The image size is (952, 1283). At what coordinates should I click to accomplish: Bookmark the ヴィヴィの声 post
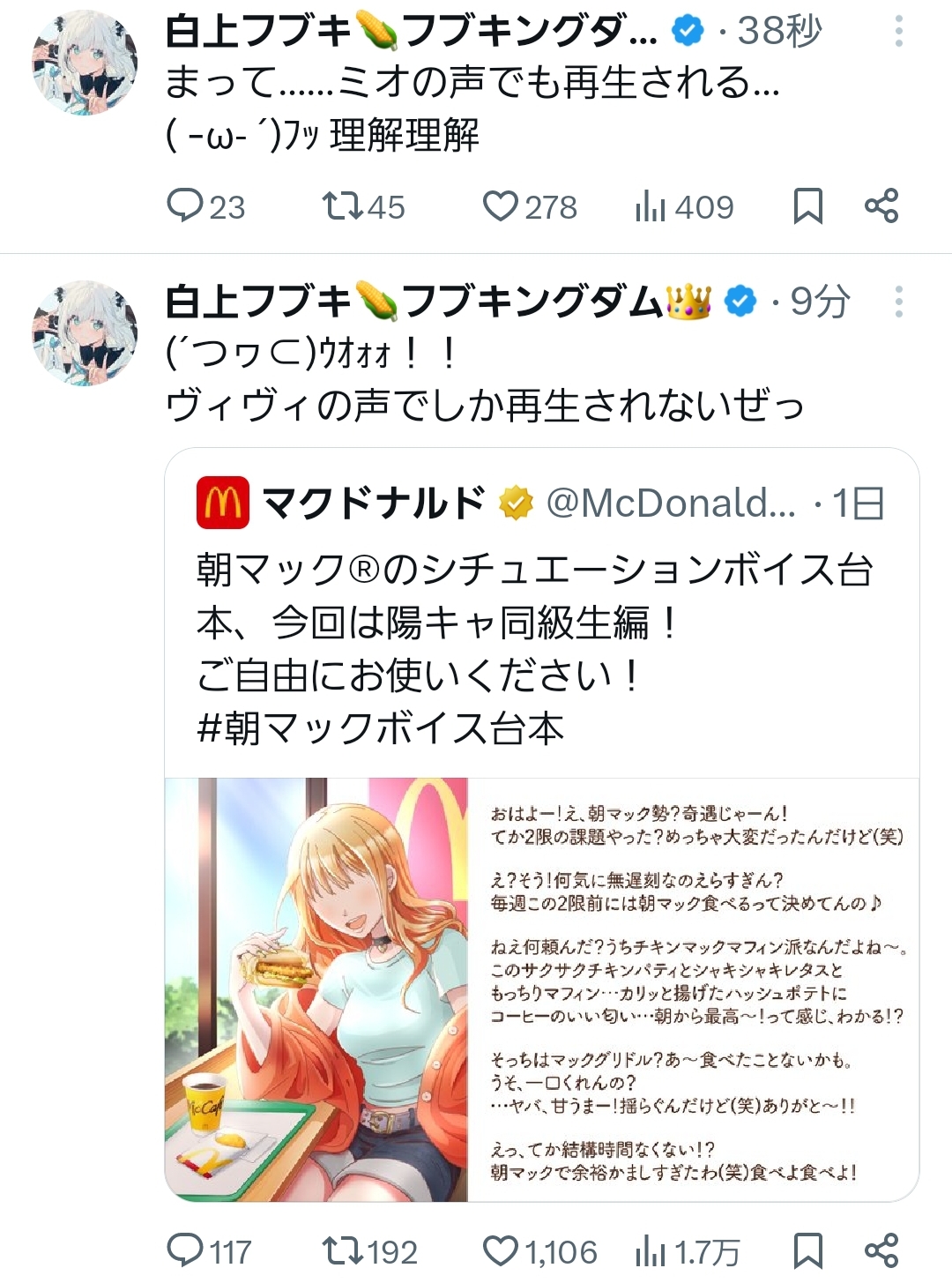coord(808,1251)
